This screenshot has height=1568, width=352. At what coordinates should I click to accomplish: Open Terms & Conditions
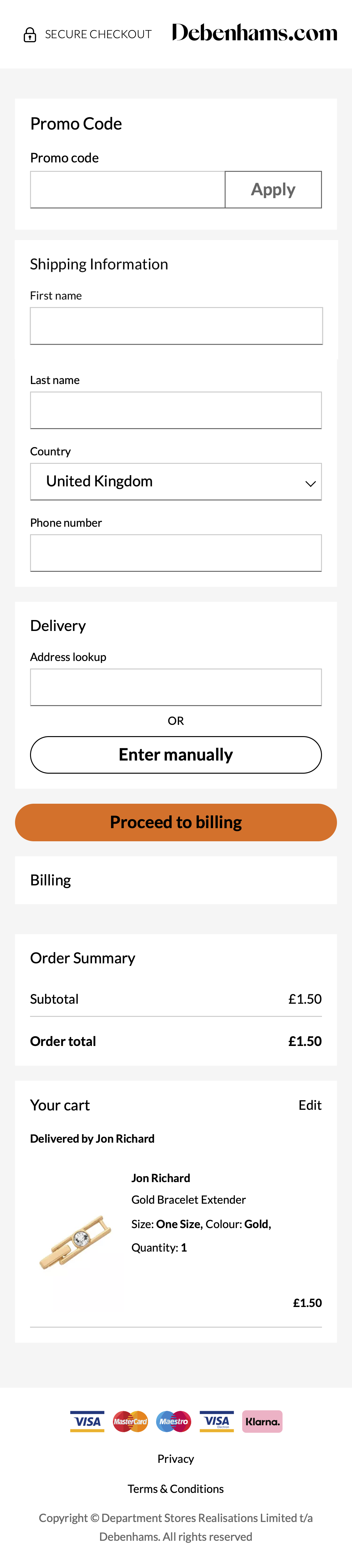(x=176, y=1488)
